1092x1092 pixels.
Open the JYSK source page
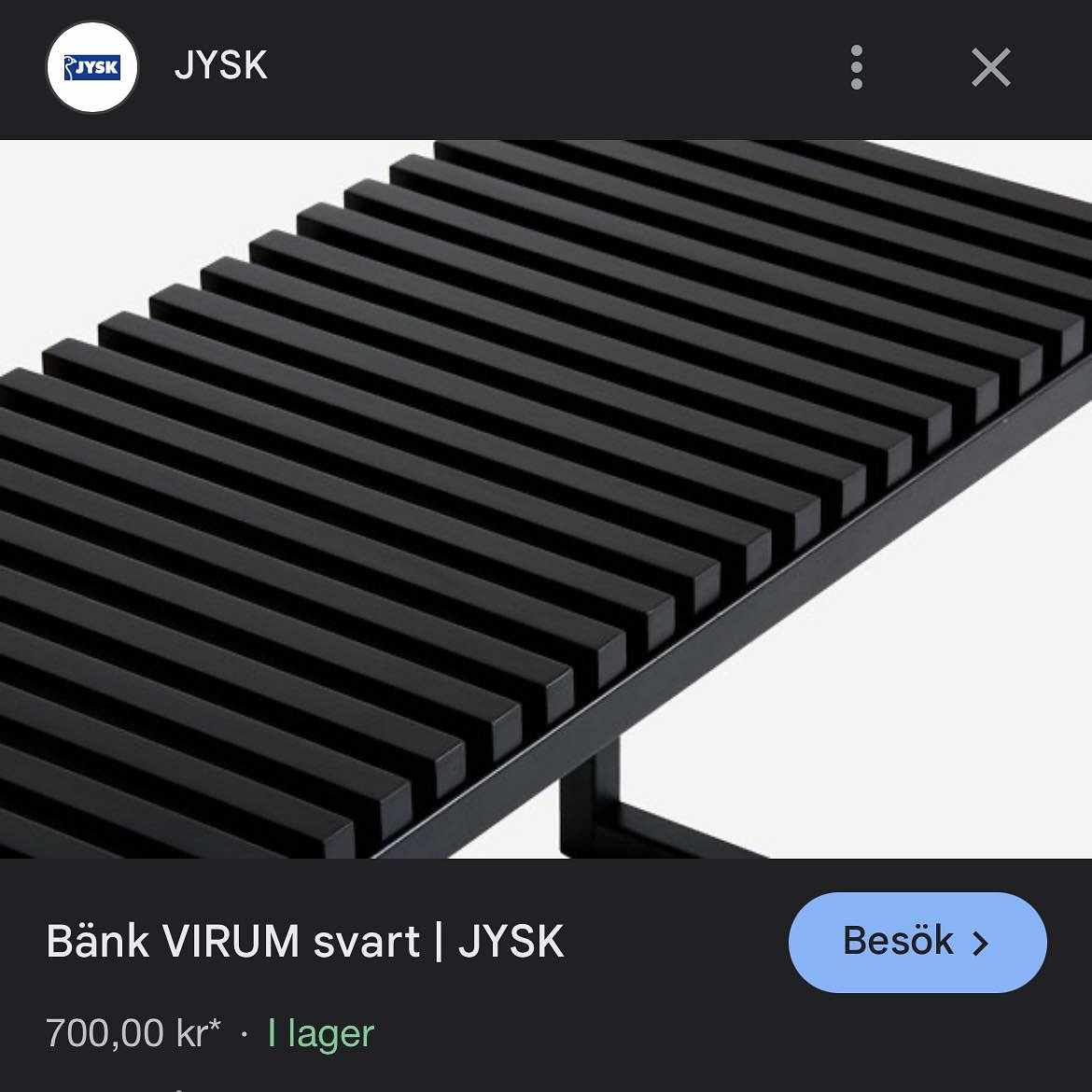click(x=220, y=66)
